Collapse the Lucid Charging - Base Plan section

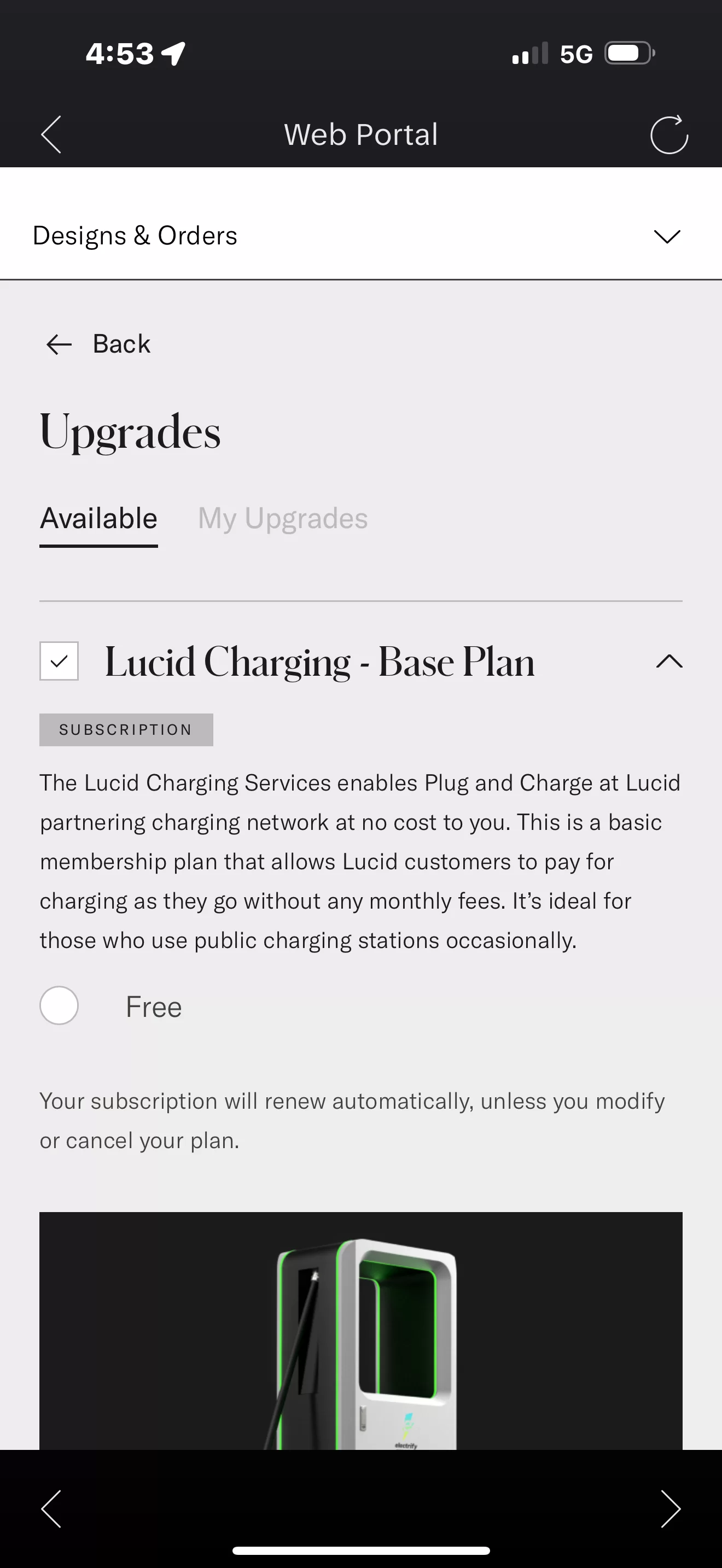669,661
